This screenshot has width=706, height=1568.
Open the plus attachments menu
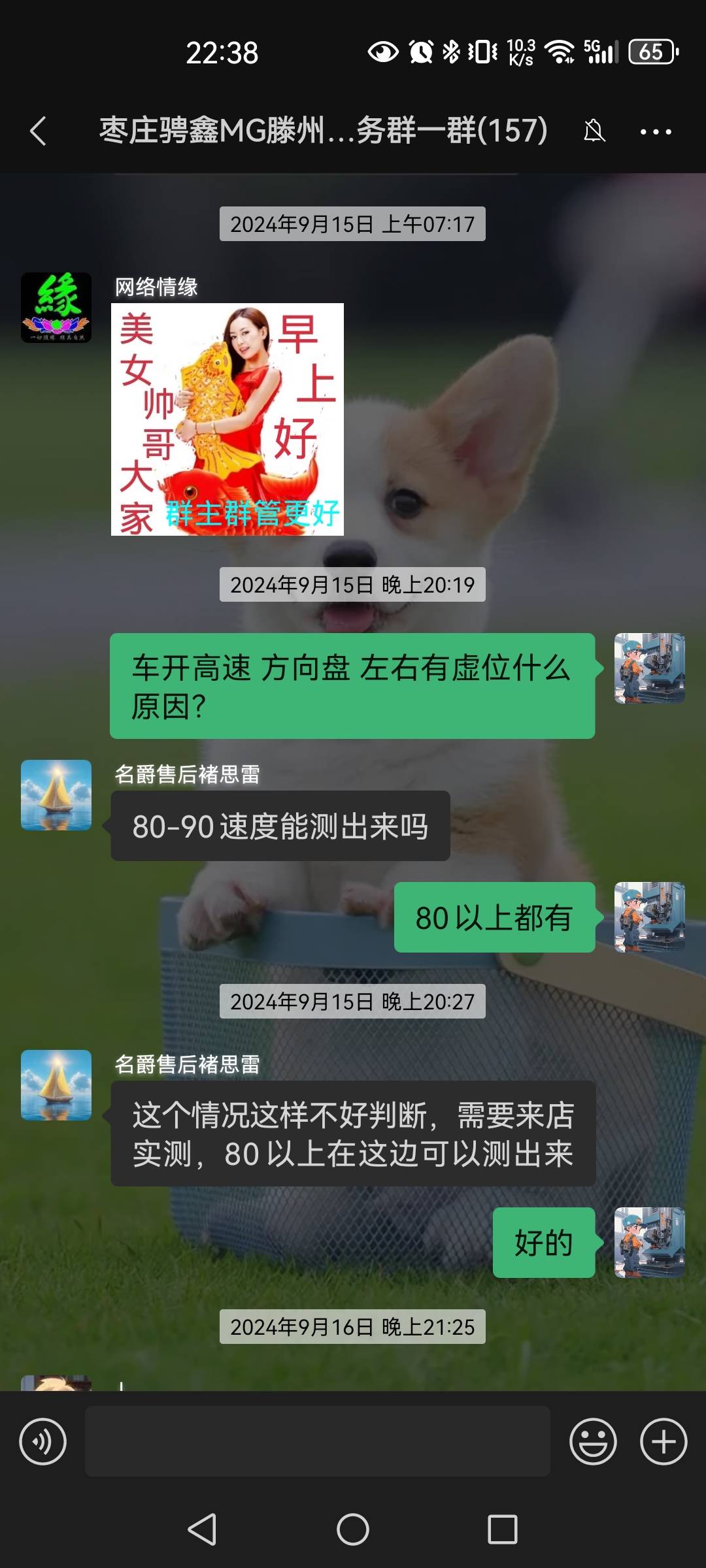[664, 1441]
